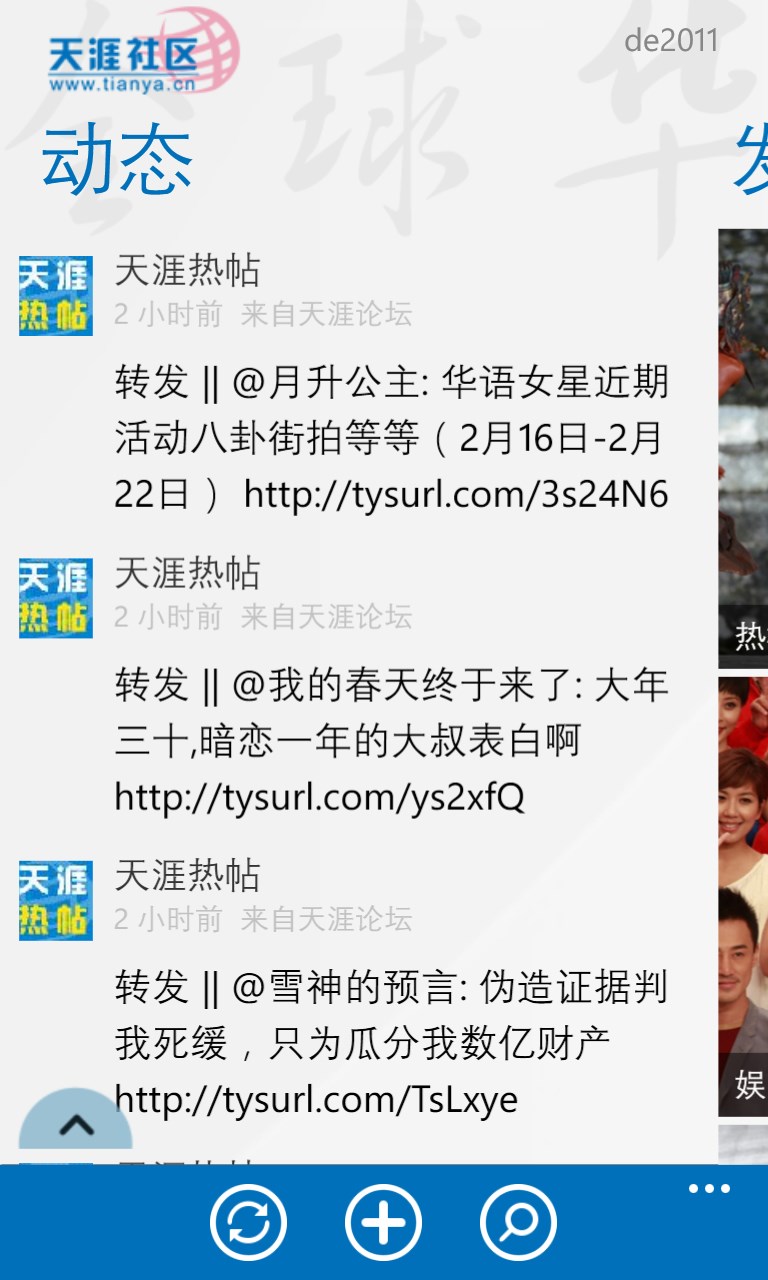Jump back to top with the up arrow
The width and height of the screenshot is (768, 1280).
pyautogui.click(x=75, y=1125)
